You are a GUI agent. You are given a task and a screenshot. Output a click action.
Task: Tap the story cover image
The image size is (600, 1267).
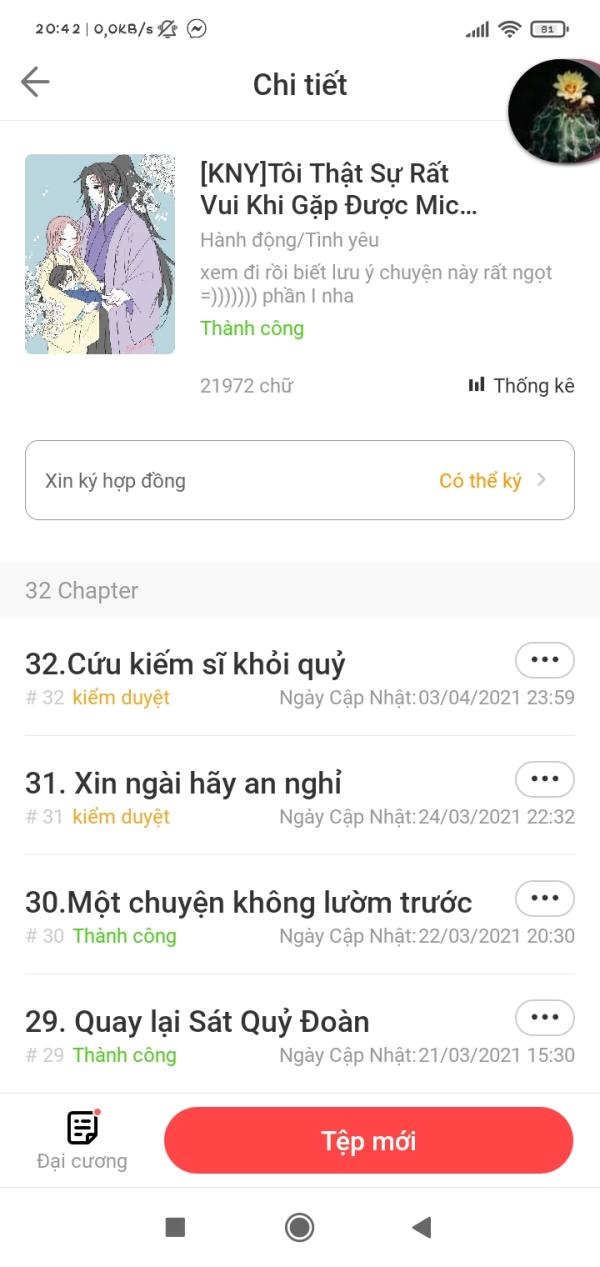tap(100, 254)
